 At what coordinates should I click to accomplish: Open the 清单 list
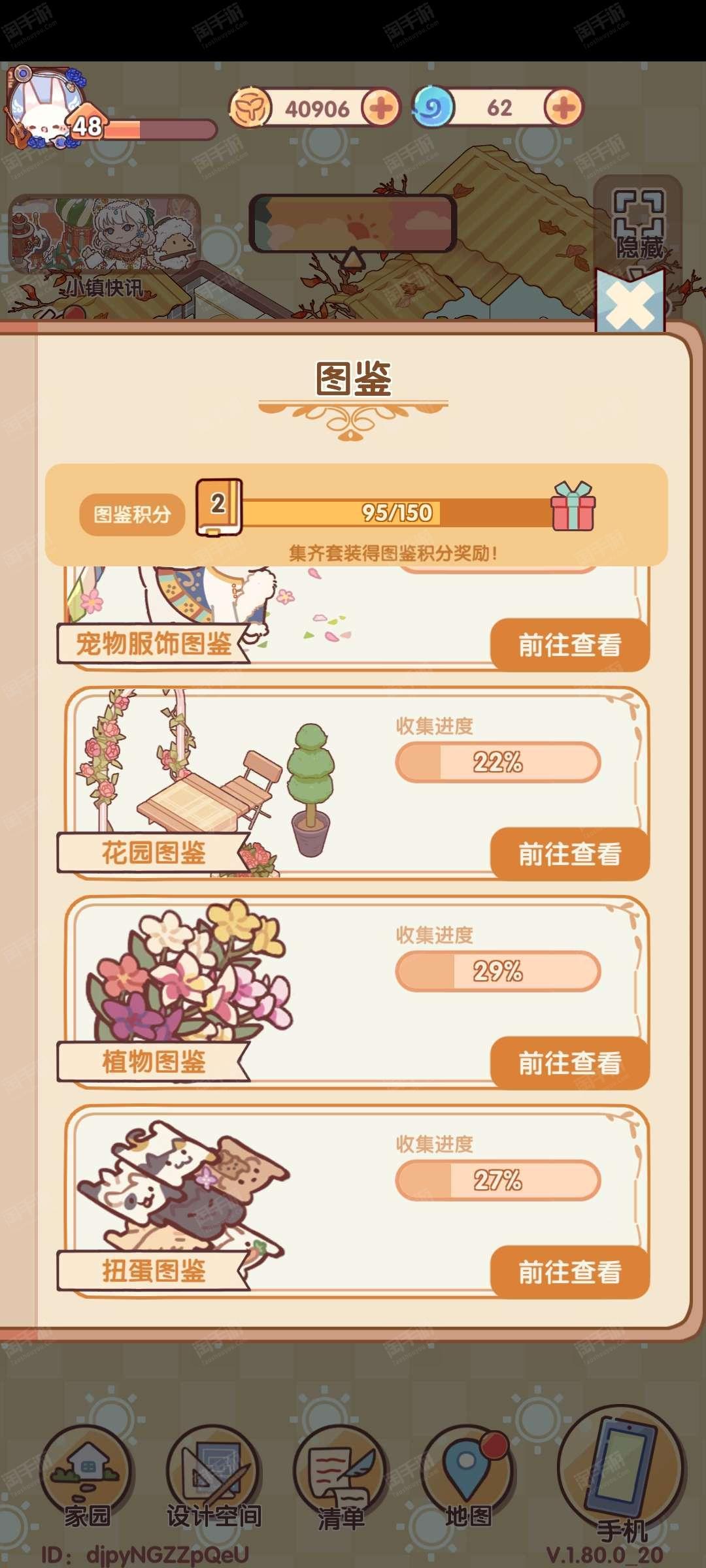coord(340,1478)
